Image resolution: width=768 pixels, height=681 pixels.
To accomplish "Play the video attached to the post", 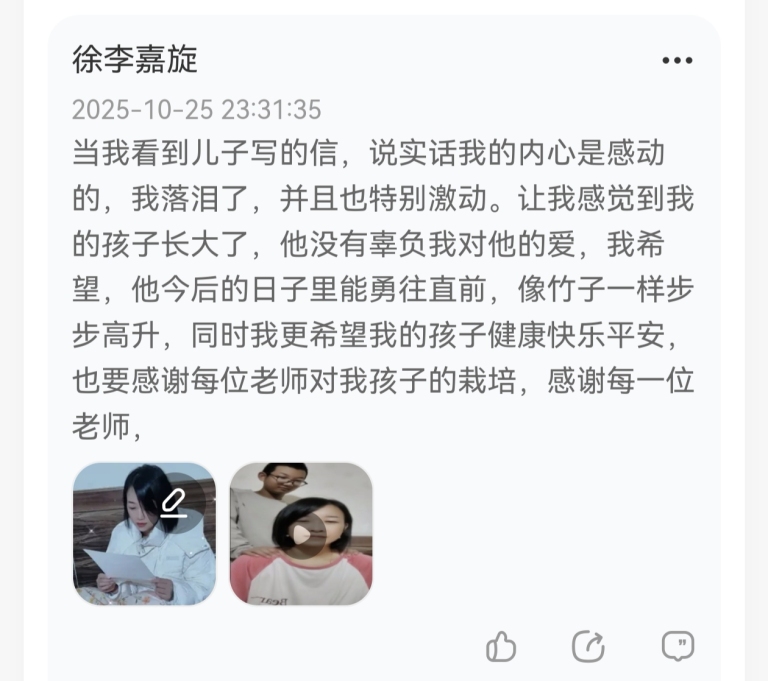I will pyautogui.click(x=301, y=533).
